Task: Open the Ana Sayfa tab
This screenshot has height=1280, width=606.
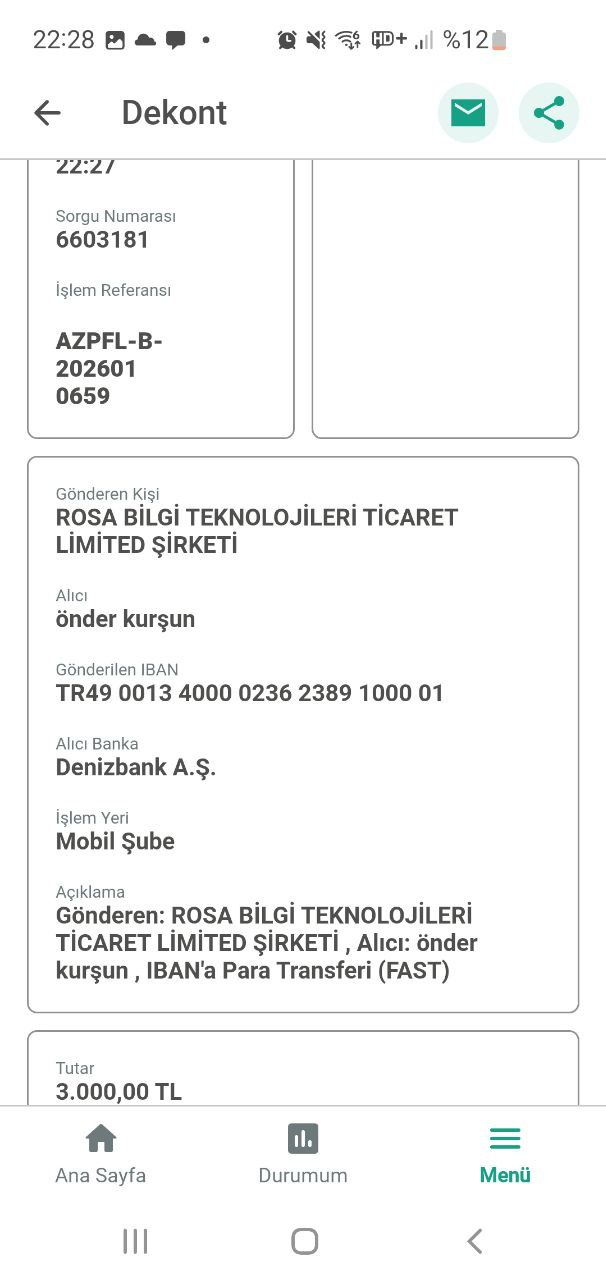Action: [x=100, y=1154]
